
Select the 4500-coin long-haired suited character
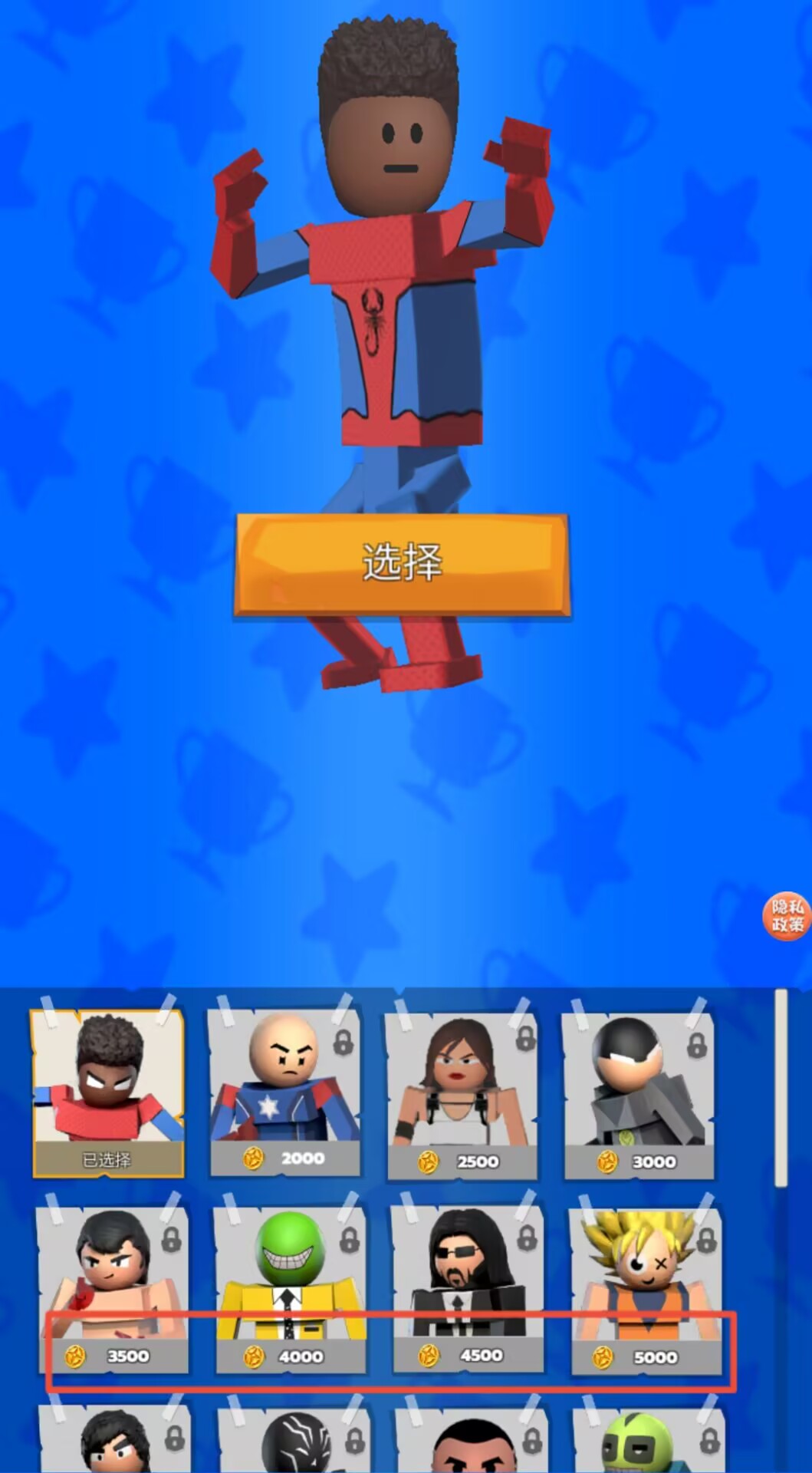(x=467, y=1289)
